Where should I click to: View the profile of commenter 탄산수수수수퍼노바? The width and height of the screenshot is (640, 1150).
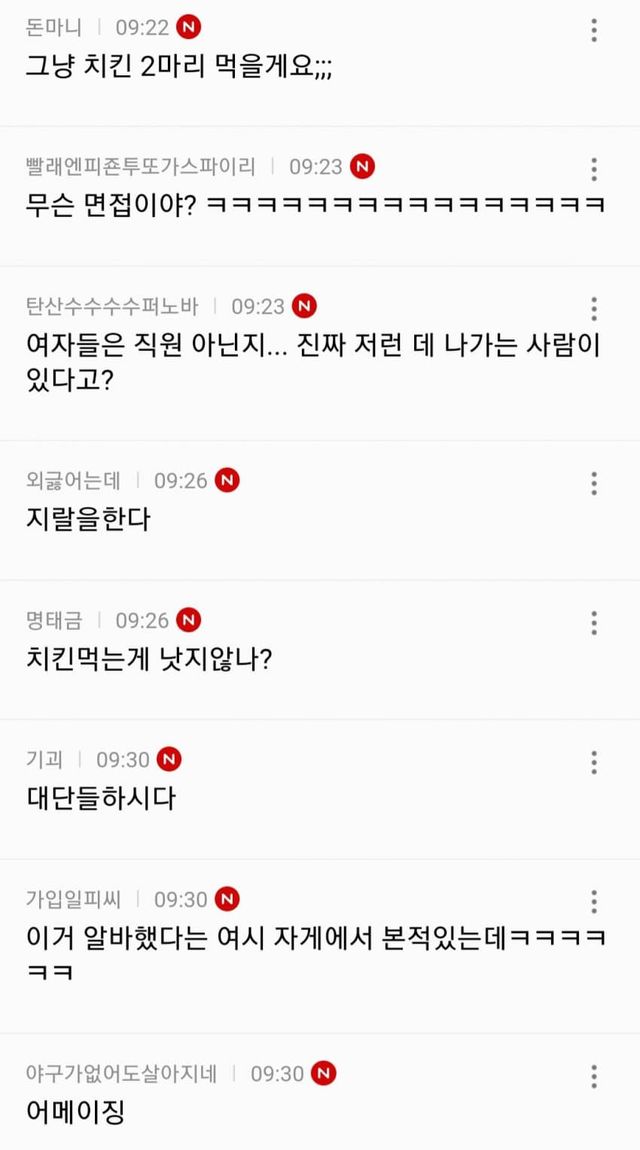pos(111,306)
